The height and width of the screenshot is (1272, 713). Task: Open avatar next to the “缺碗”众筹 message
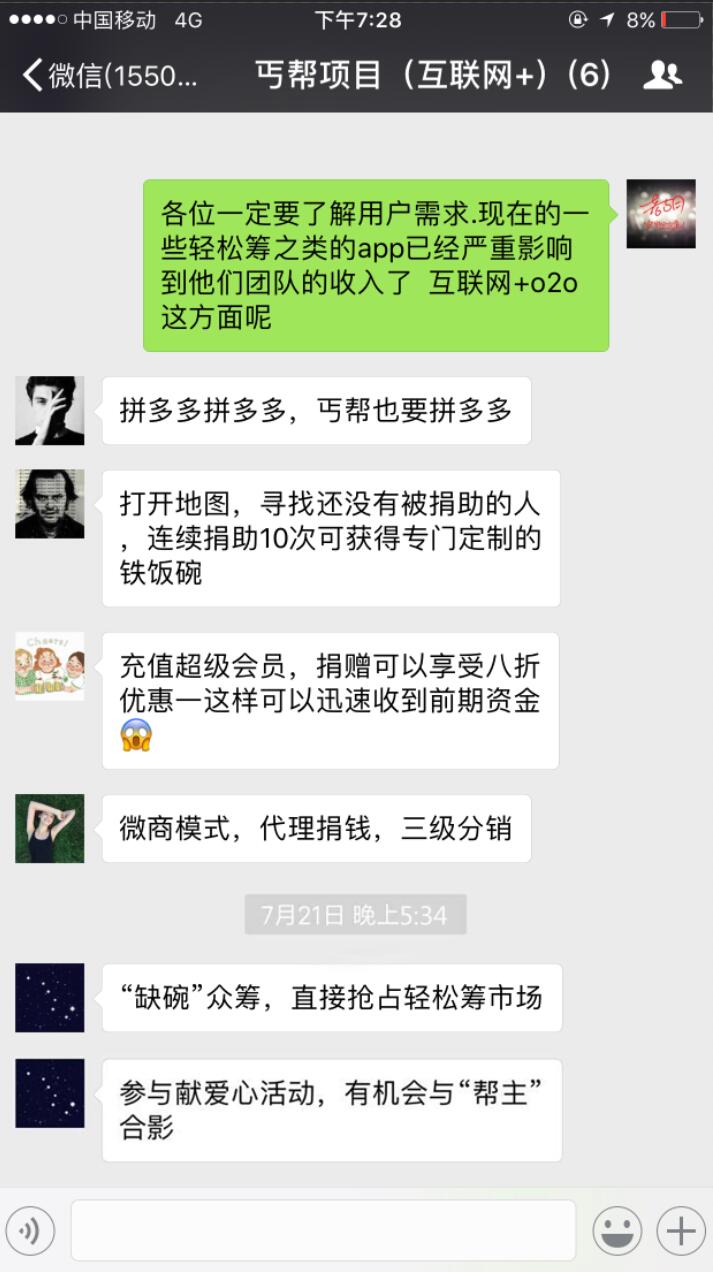(50, 997)
